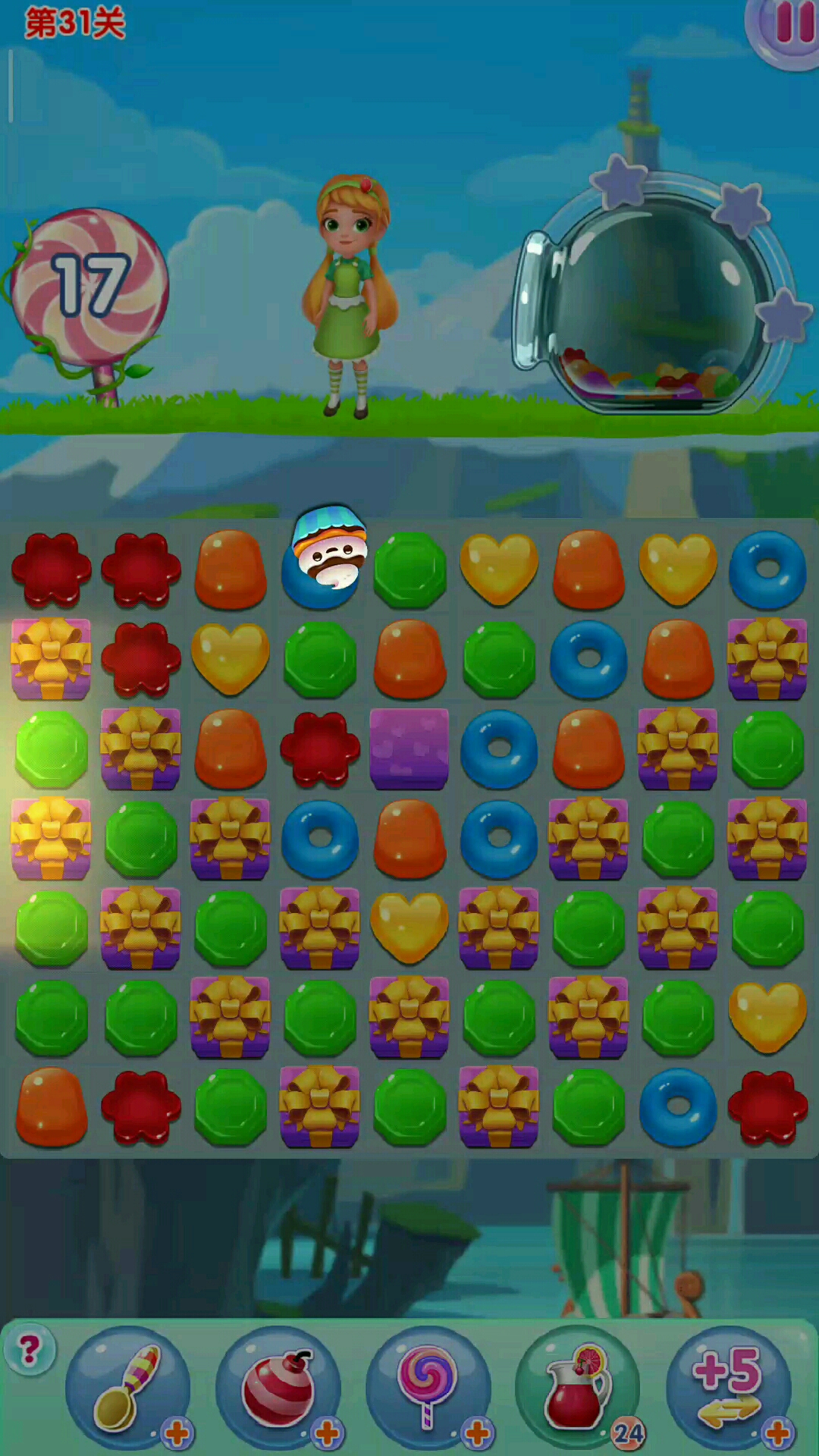Open the question mark help button
The image size is (819, 1456).
point(30,1349)
